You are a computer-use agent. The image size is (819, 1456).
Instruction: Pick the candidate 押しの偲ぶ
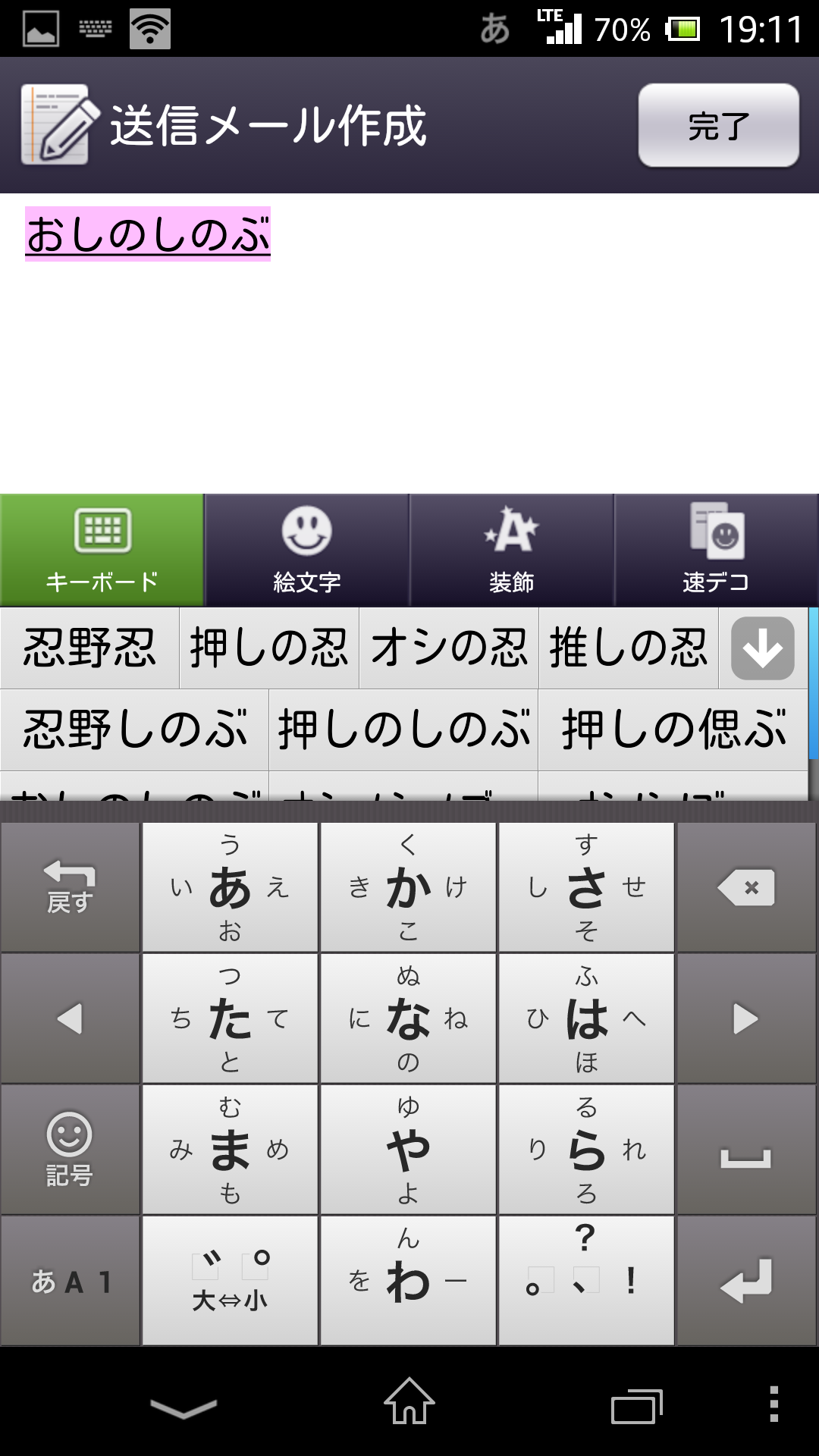pyautogui.click(x=673, y=730)
